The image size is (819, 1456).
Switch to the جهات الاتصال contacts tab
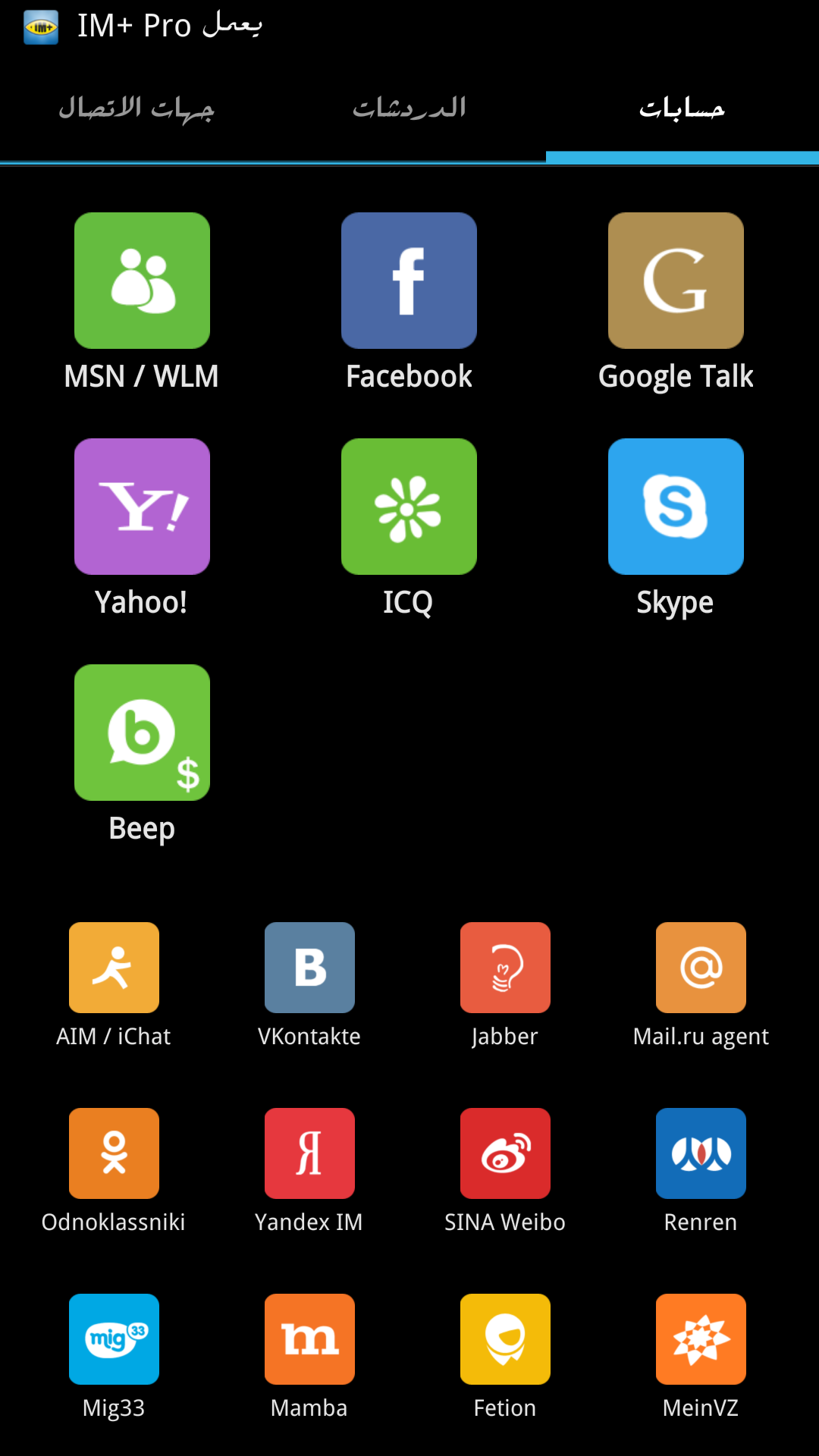coord(136,108)
